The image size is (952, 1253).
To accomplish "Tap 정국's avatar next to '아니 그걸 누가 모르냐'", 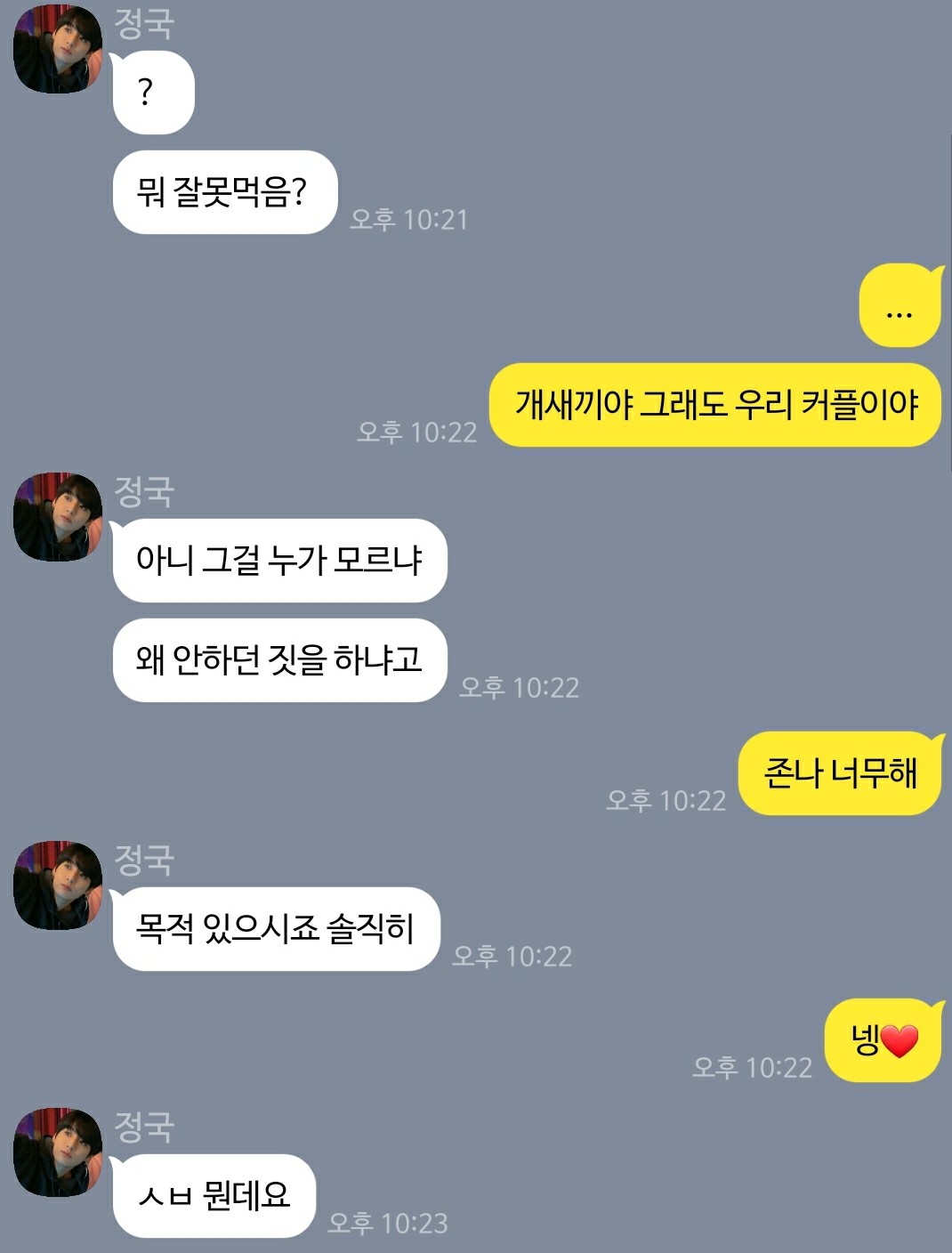I will pyautogui.click(x=57, y=516).
